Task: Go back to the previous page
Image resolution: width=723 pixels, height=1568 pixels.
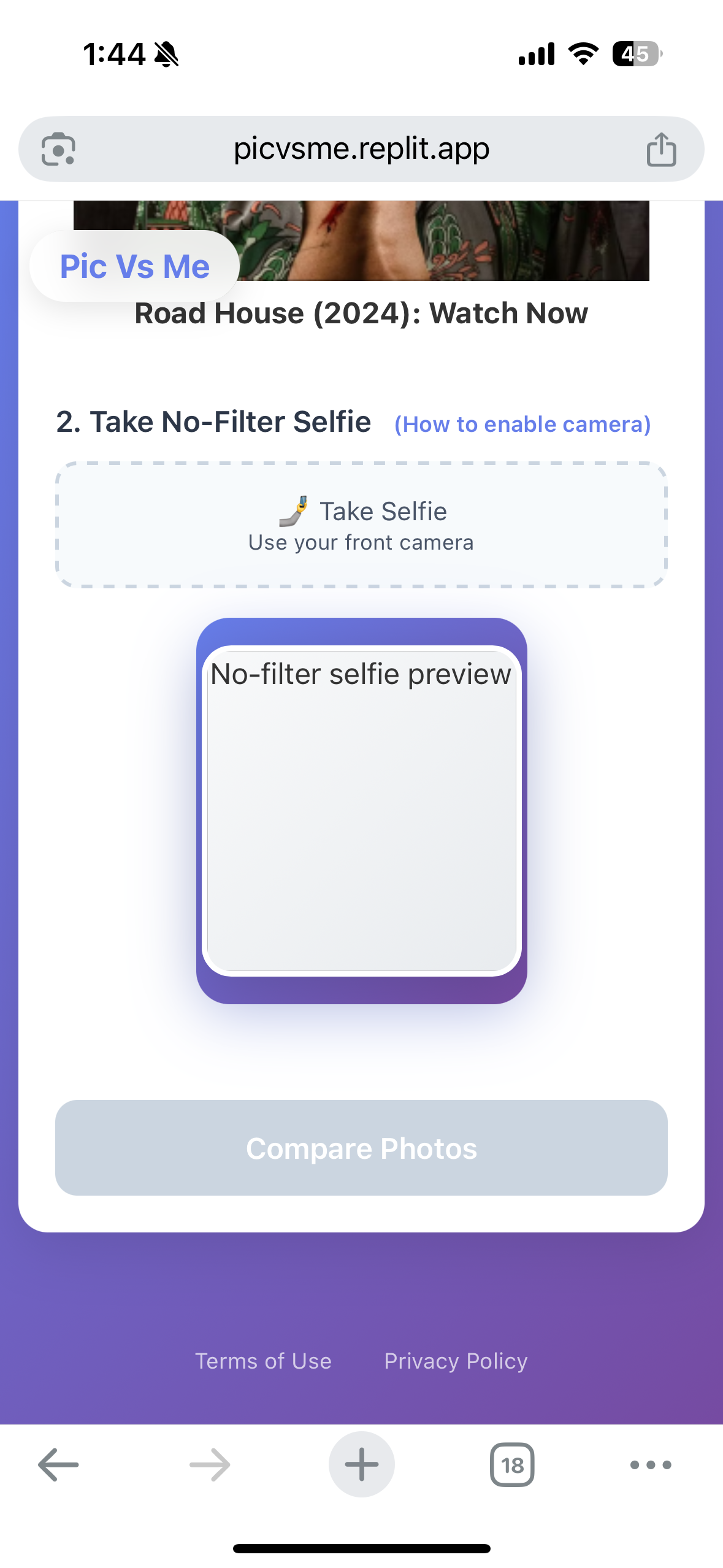Action: [x=58, y=1465]
